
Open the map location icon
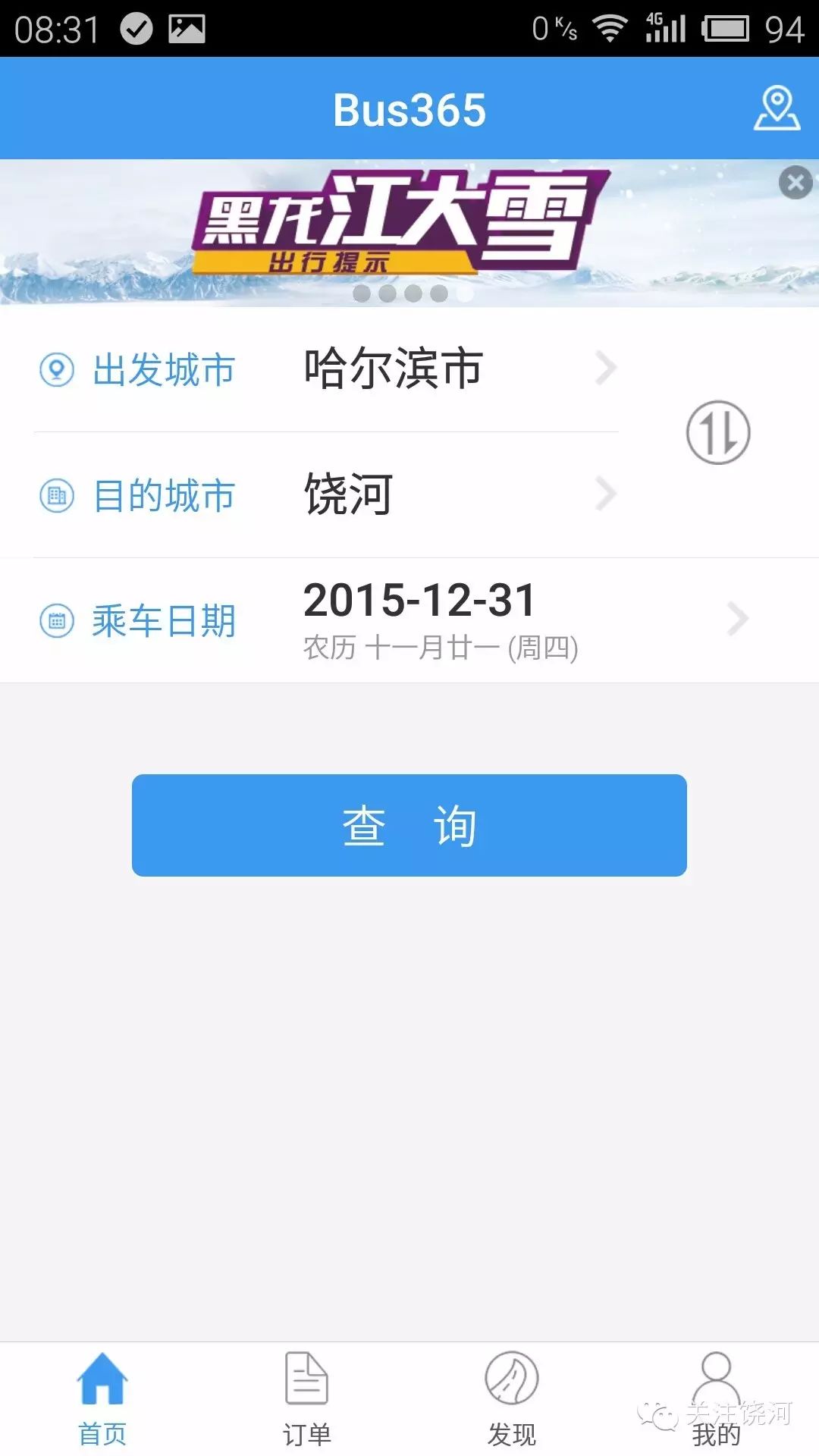777,108
